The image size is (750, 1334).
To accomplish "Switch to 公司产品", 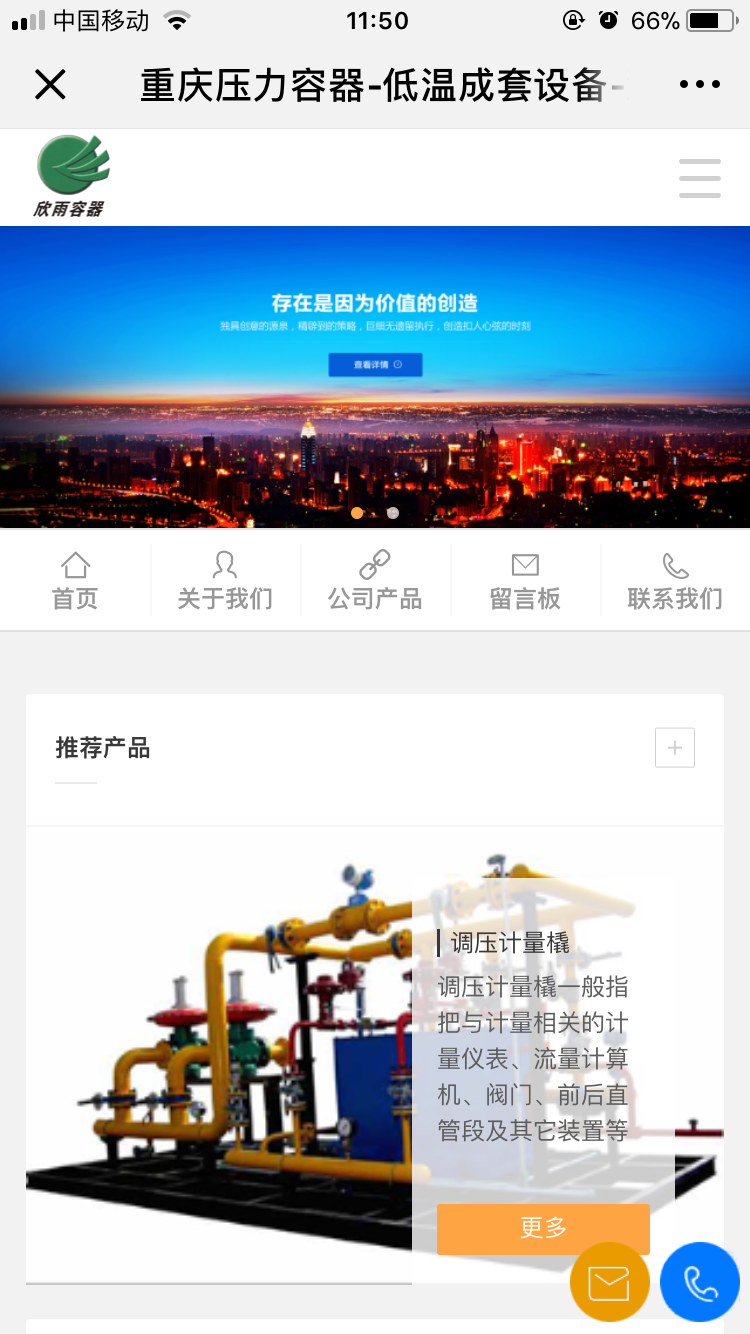I will pos(375,581).
